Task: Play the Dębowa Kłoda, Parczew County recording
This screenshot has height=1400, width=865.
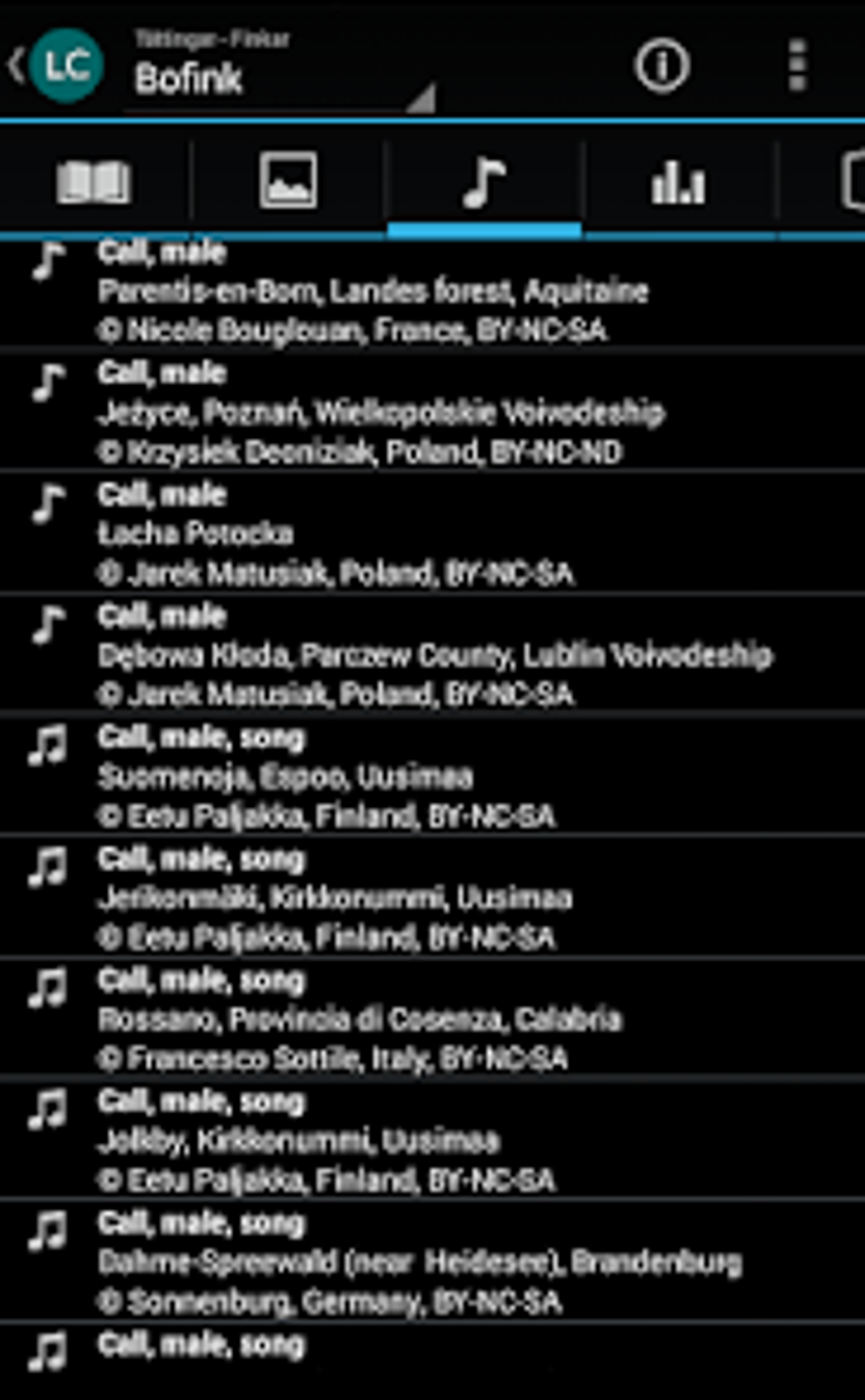Action: (432, 655)
